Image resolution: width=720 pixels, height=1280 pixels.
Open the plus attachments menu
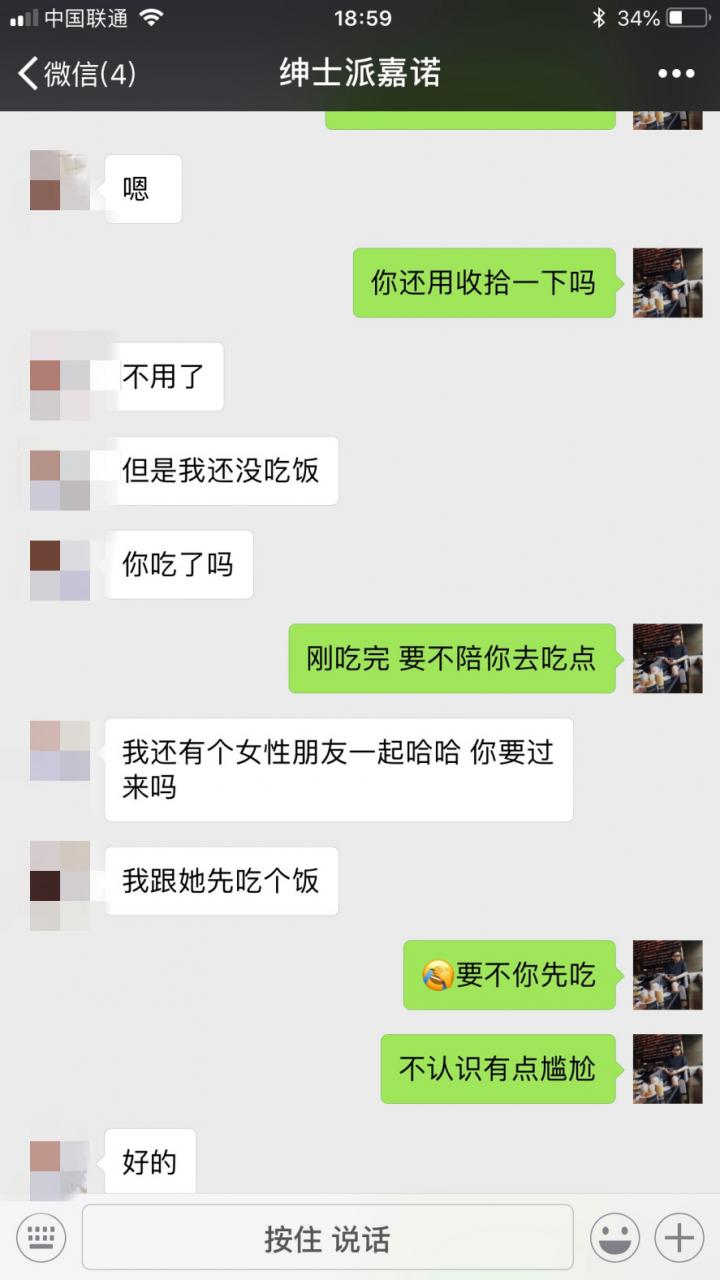pos(680,1238)
